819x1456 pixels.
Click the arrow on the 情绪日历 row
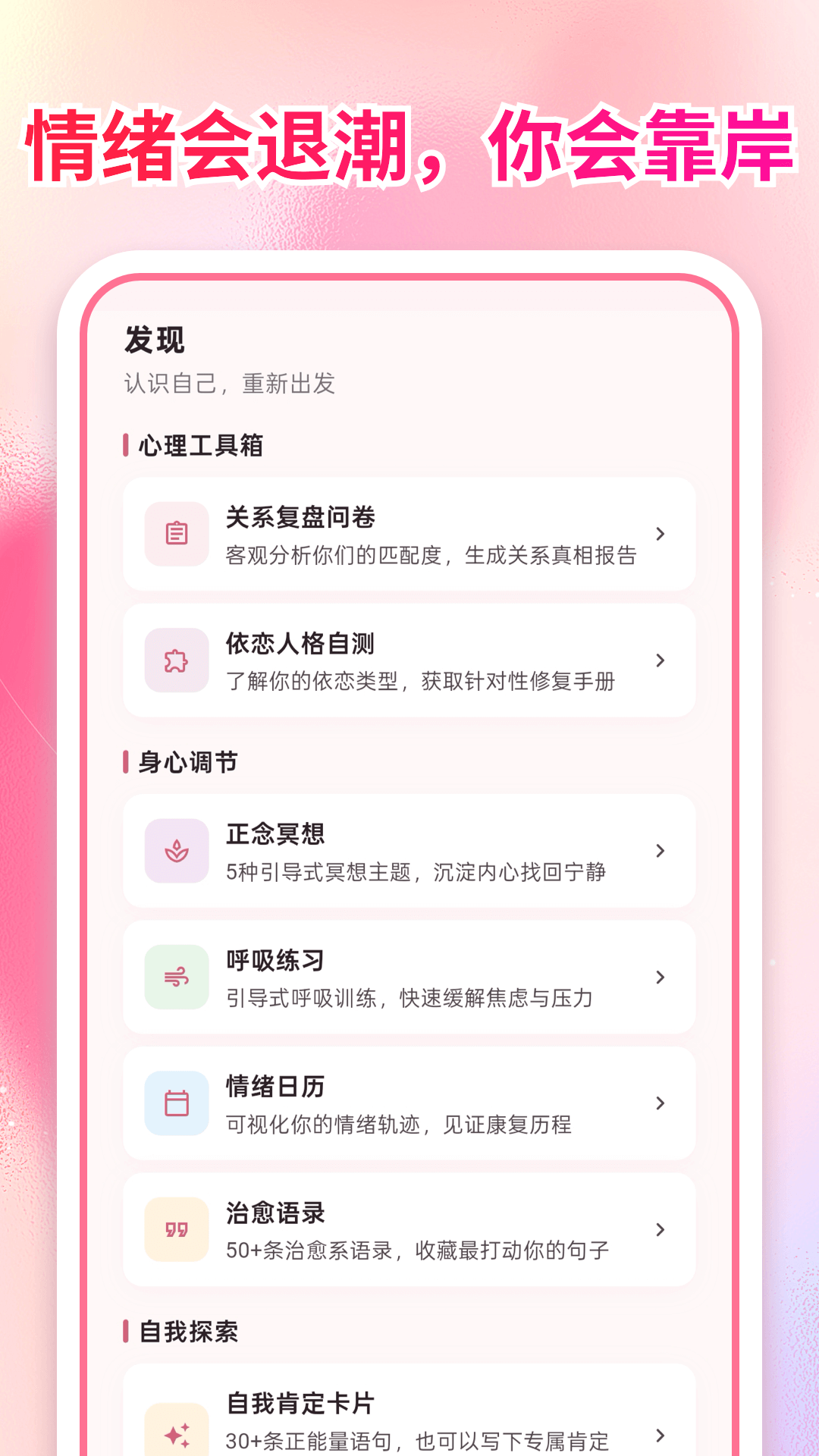tap(659, 1104)
